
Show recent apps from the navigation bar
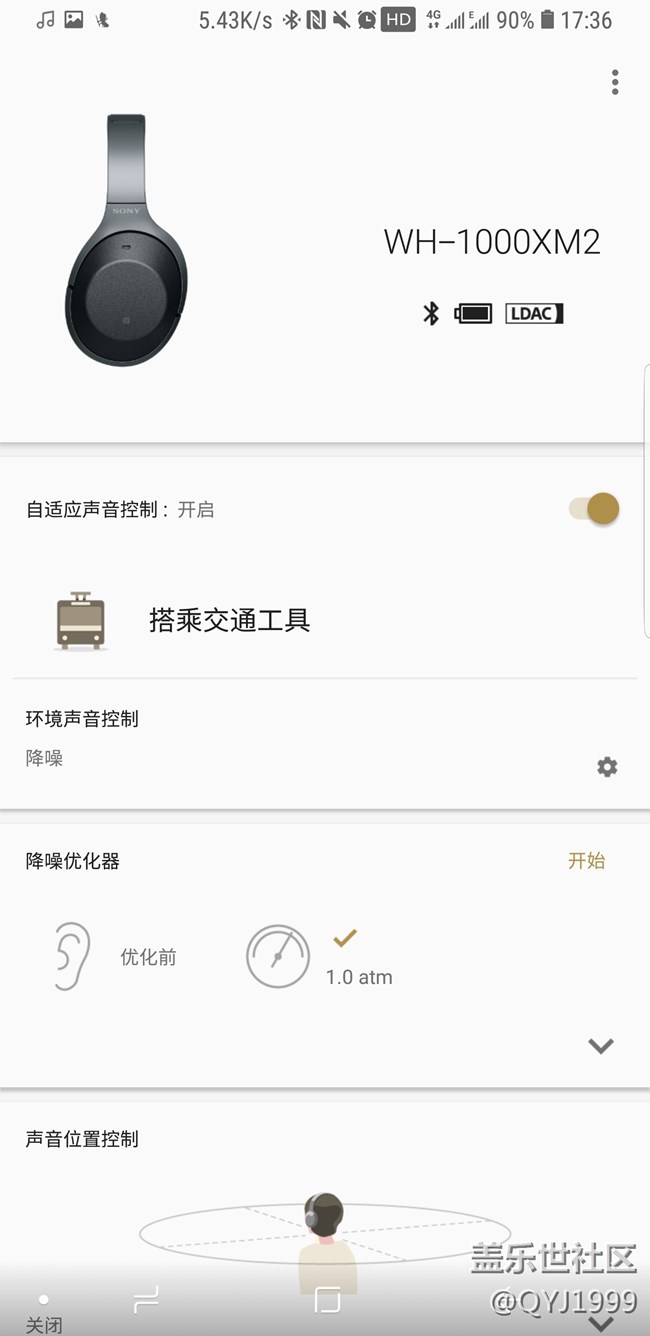[x=146, y=1299]
